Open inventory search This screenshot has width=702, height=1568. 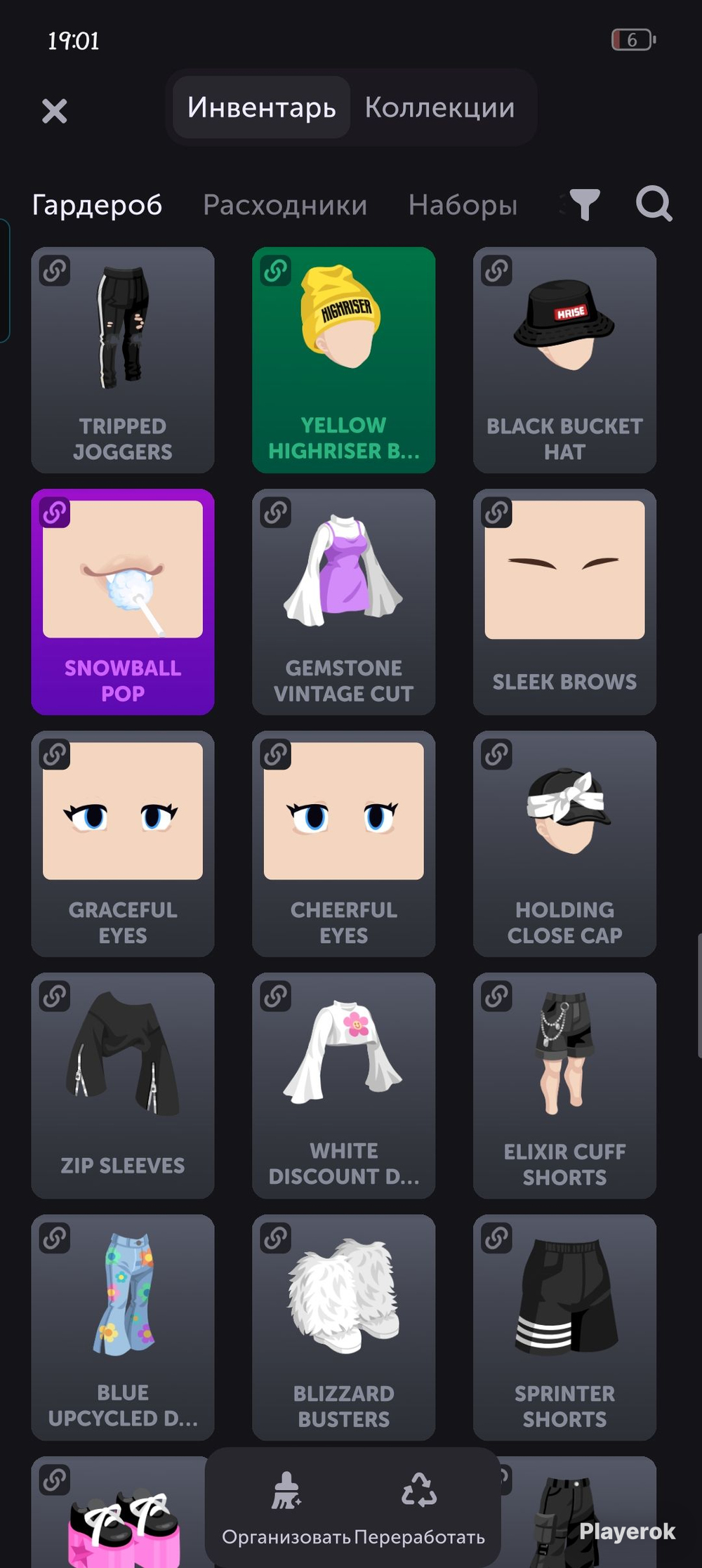pyautogui.click(x=654, y=204)
